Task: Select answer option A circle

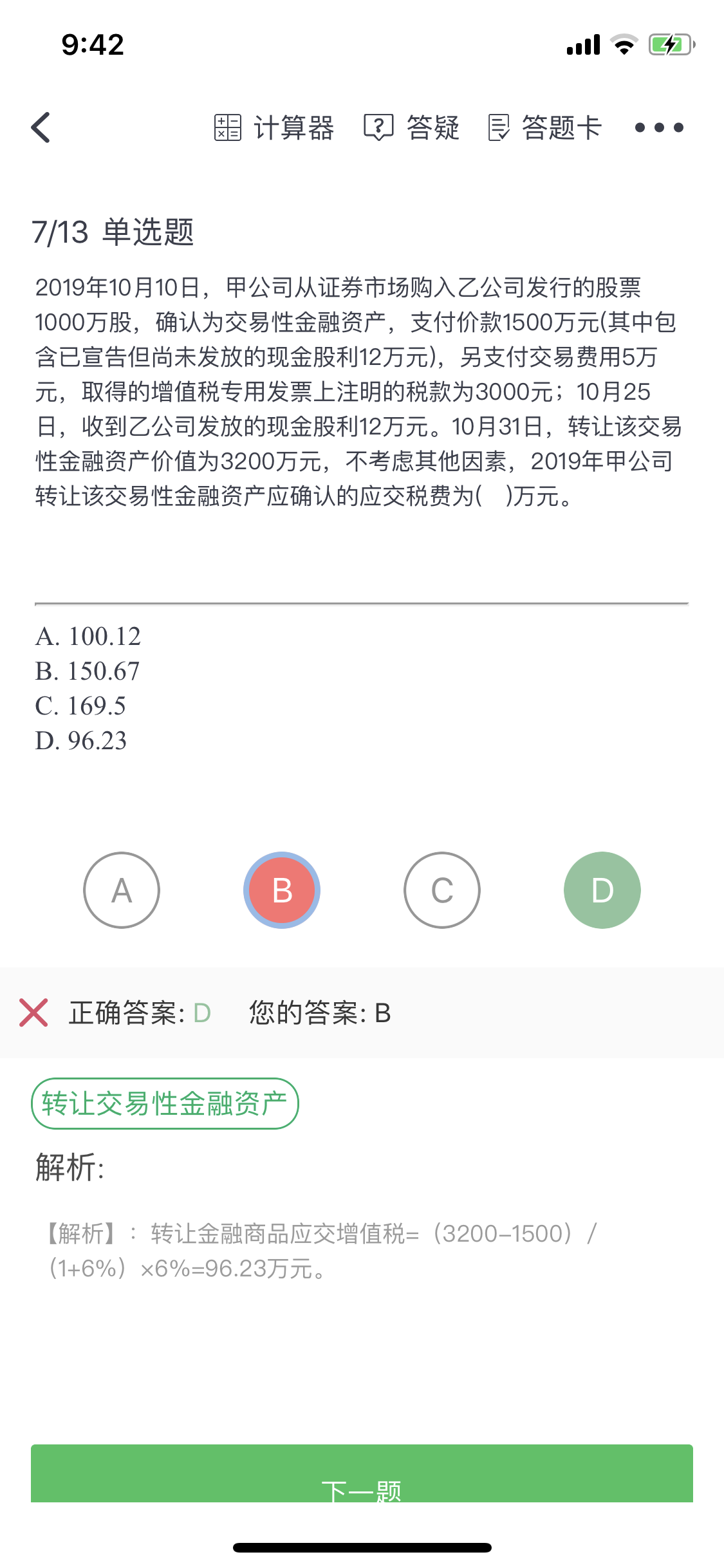Action: pyautogui.click(x=122, y=890)
